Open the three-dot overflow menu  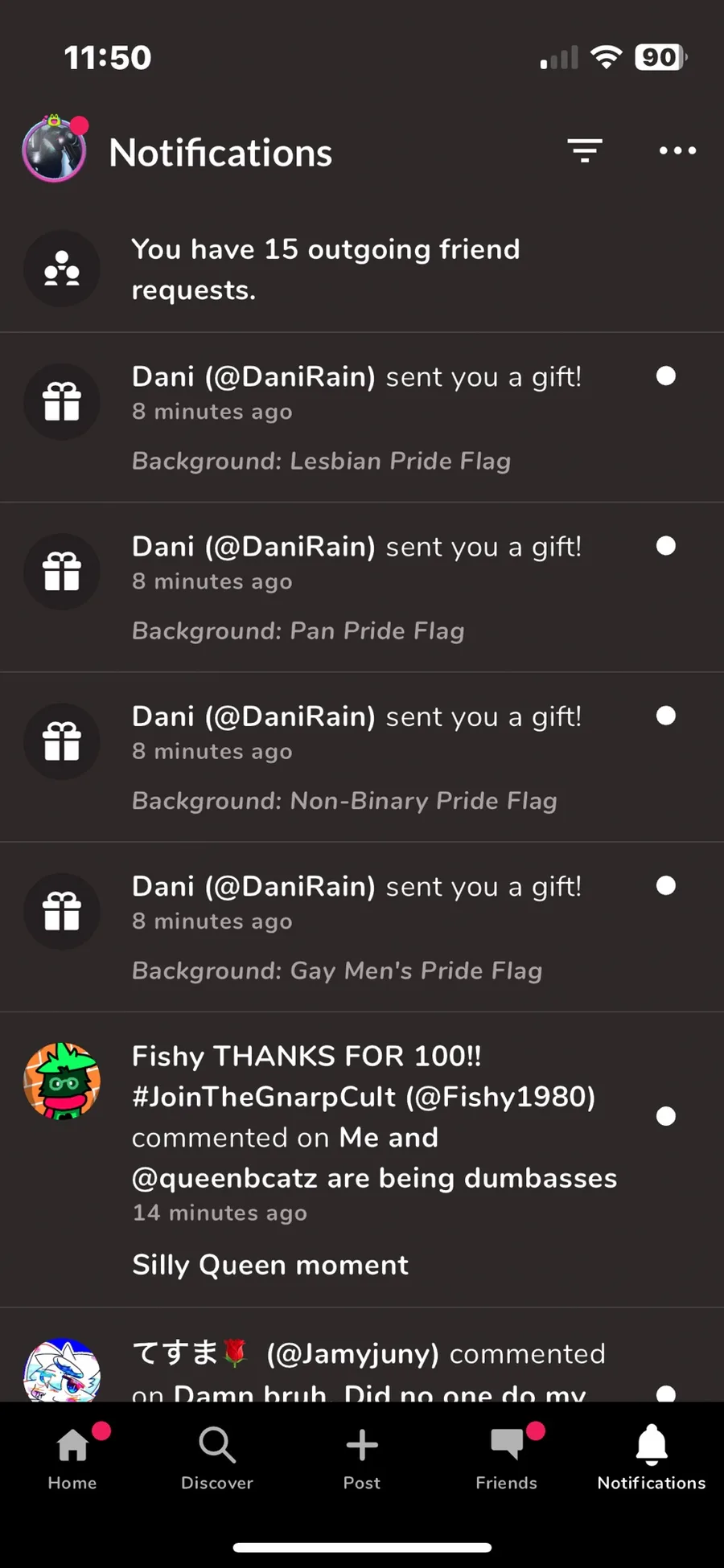pyautogui.click(x=677, y=150)
